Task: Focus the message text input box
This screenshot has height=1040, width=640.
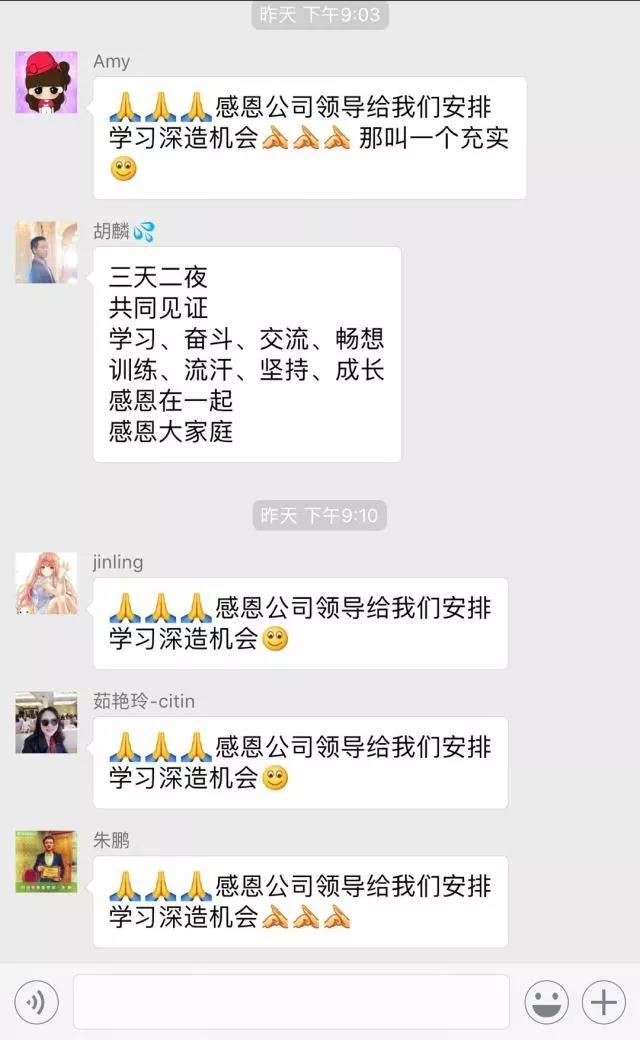Action: coord(291,1002)
